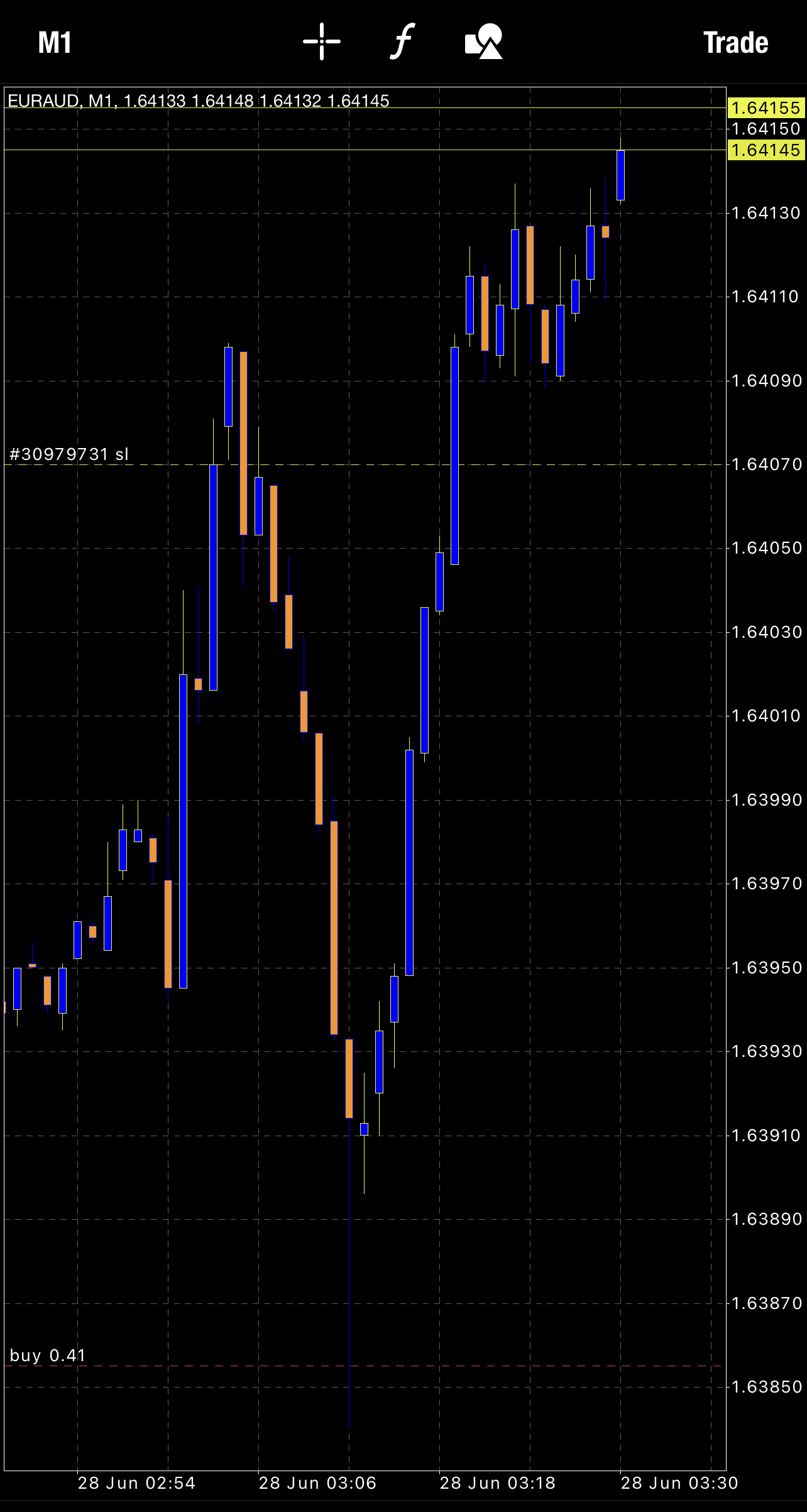Activate the crosshair tool
The width and height of the screenshot is (807, 1512).
(322, 41)
